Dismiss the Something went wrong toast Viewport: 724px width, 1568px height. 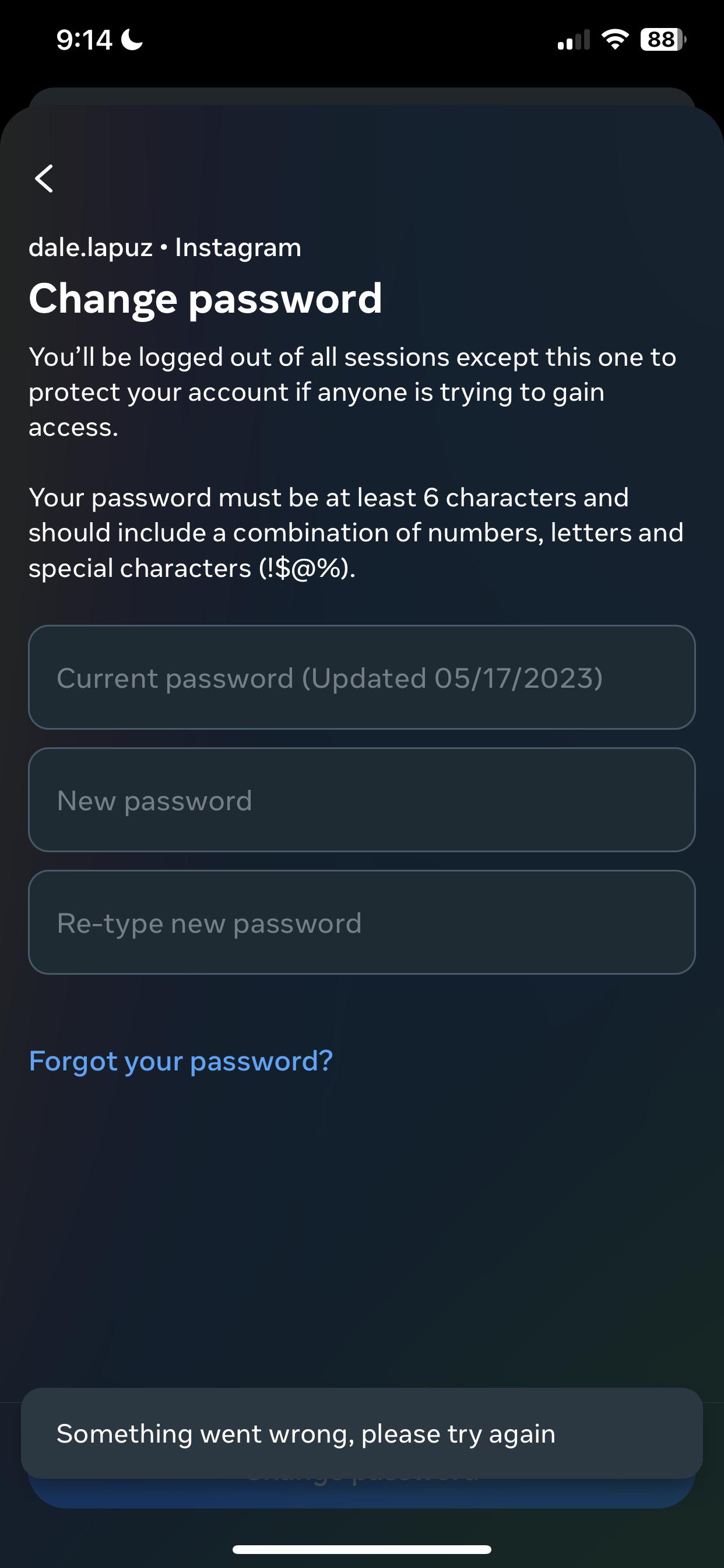(361, 1433)
